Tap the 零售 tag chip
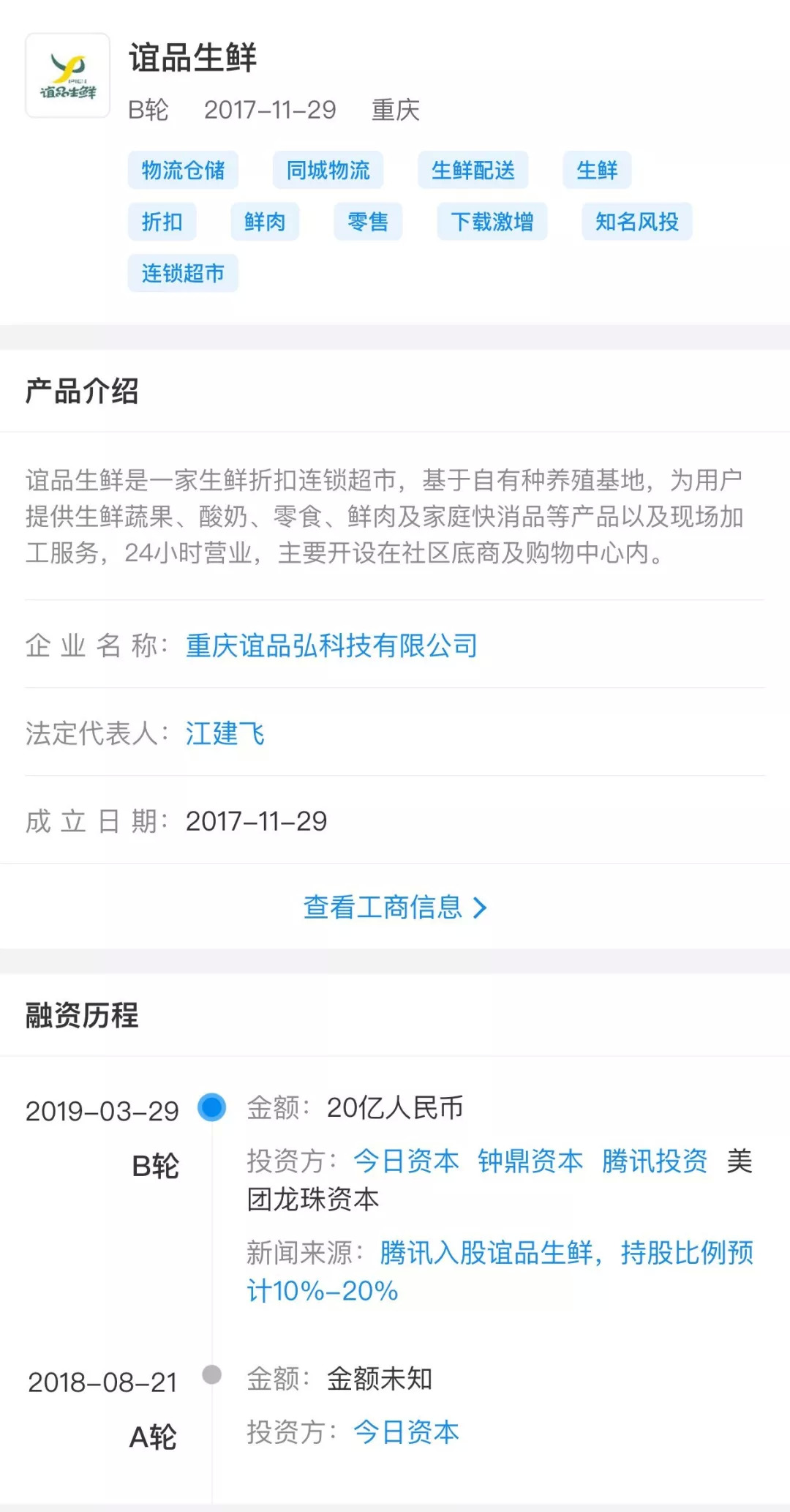790x1512 pixels. (368, 222)
